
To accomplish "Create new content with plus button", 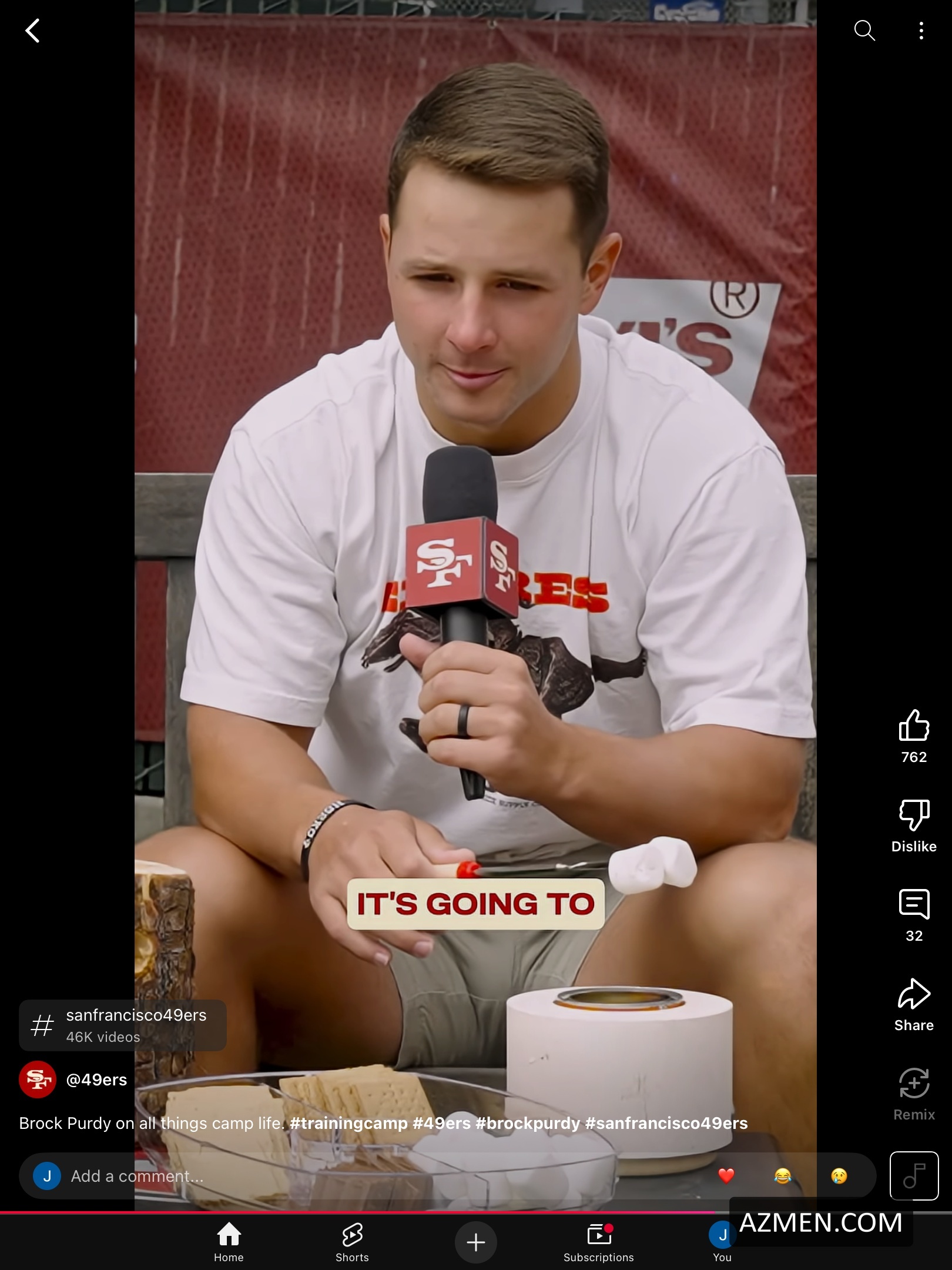I will click(475, 1242).
